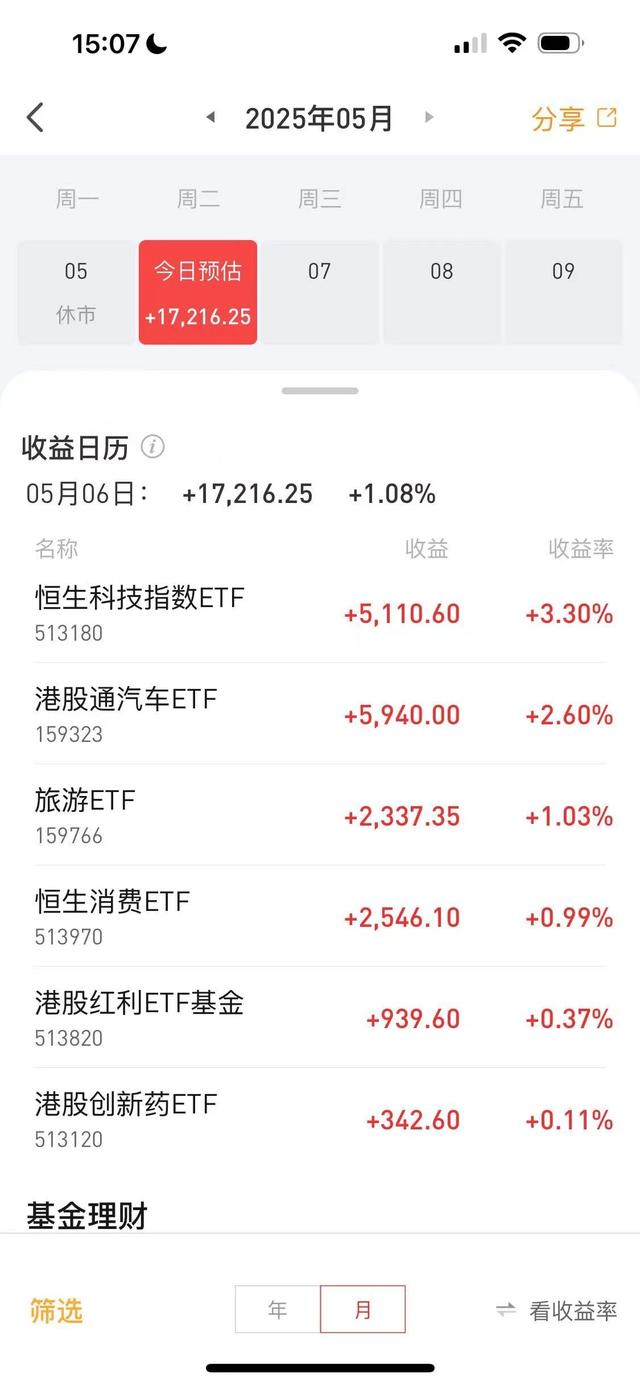
Task: Open the 收益日历 info icon
Action: click(x=153, y=447)
